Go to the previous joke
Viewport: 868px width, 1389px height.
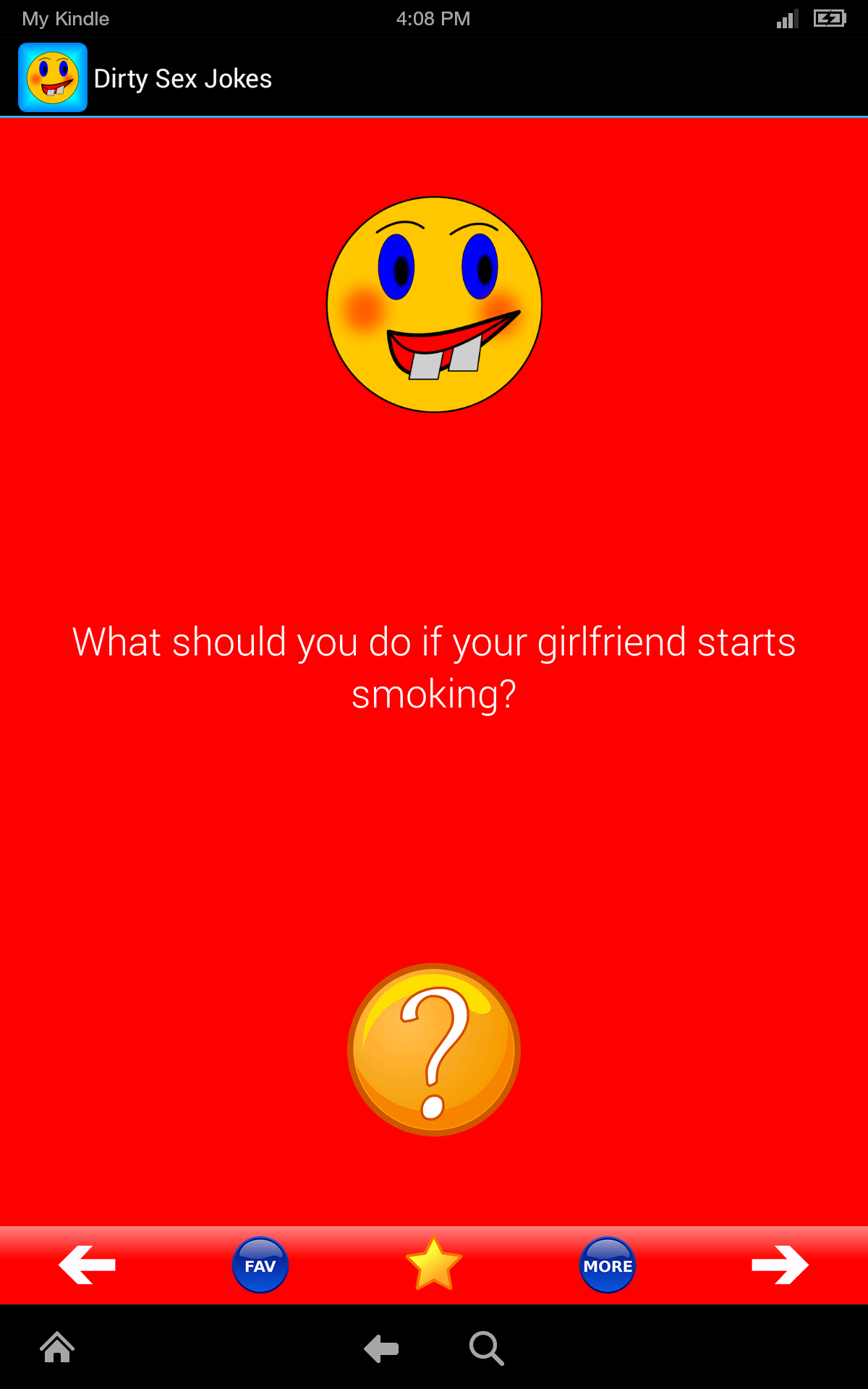[x=87, y=1265]
